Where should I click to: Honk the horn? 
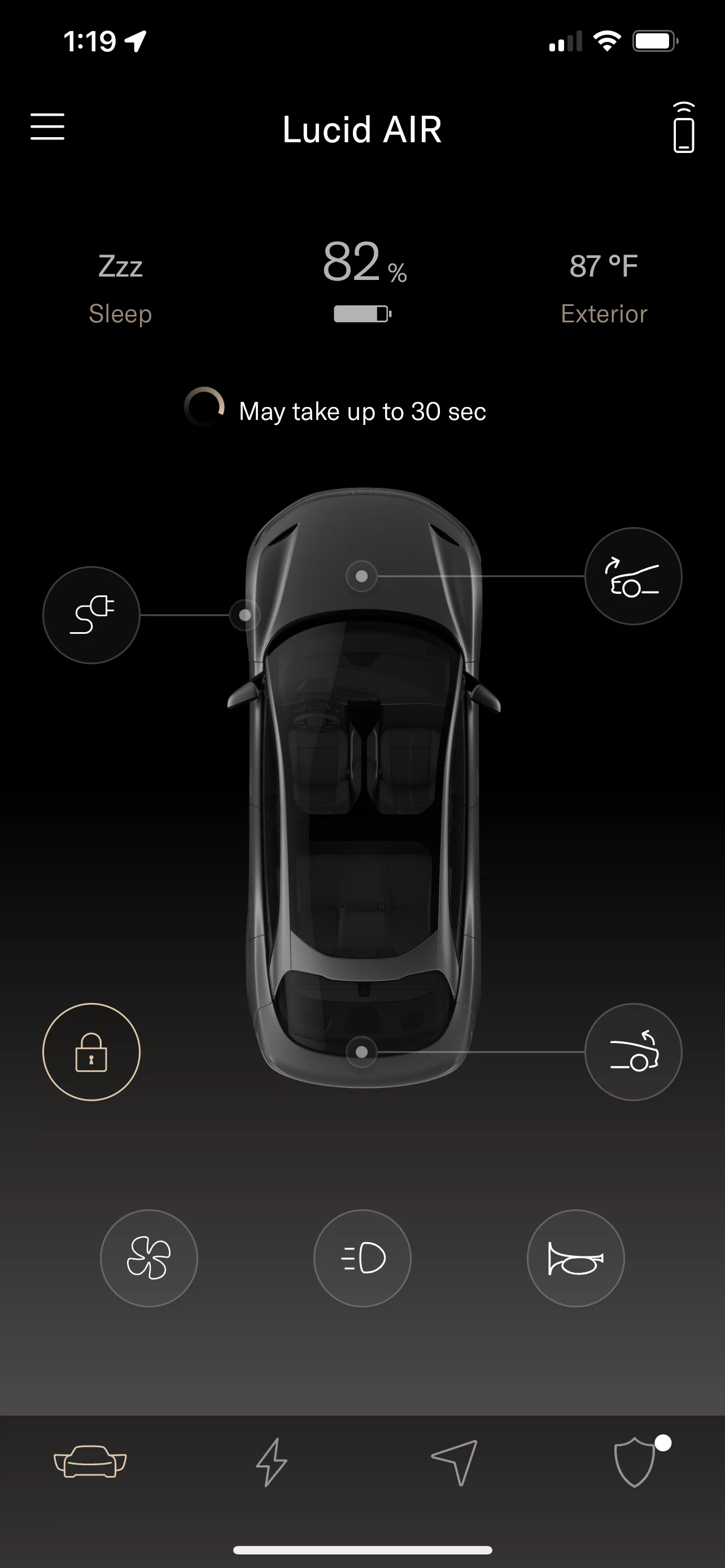coord(575,1258)
